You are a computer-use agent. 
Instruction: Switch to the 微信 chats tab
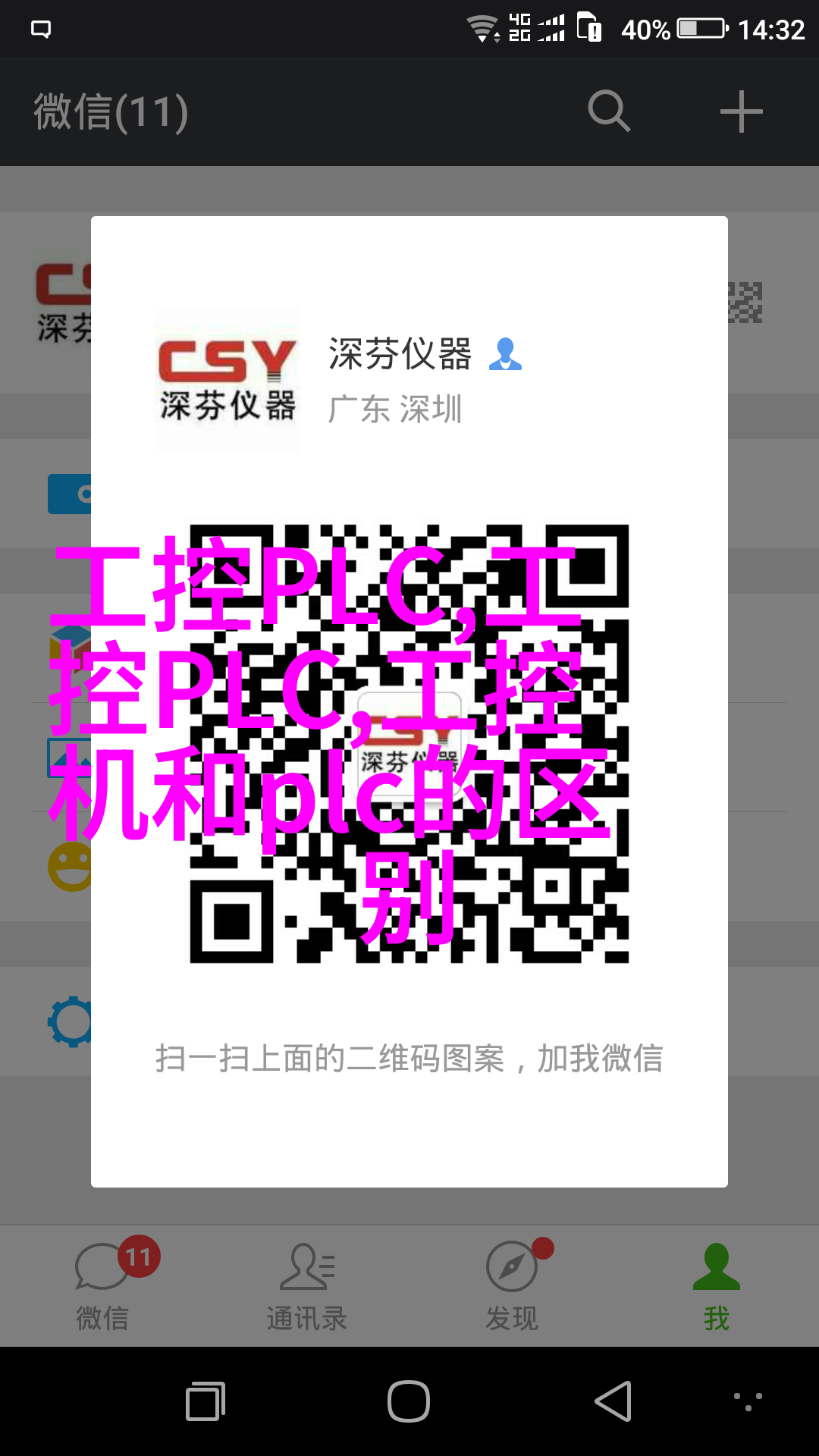103,1287
